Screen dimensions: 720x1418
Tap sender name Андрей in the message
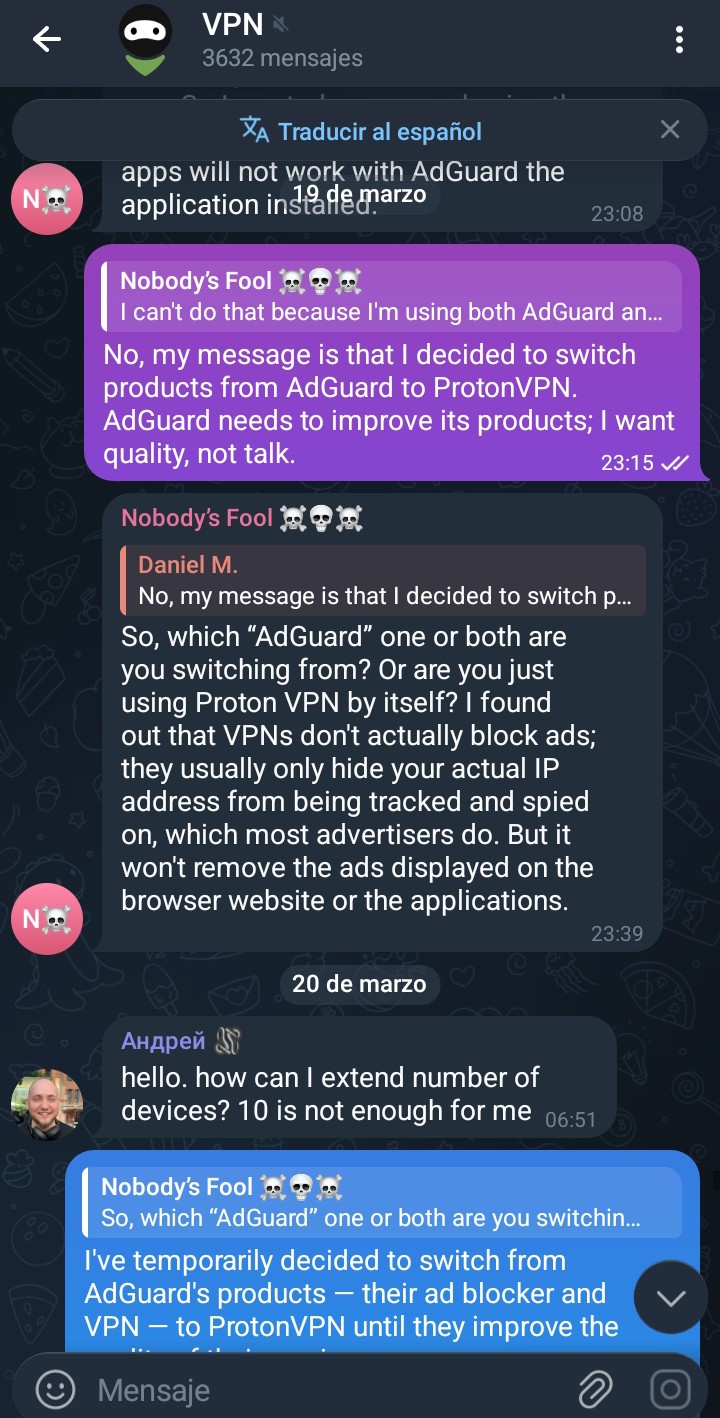point(163,1041)
